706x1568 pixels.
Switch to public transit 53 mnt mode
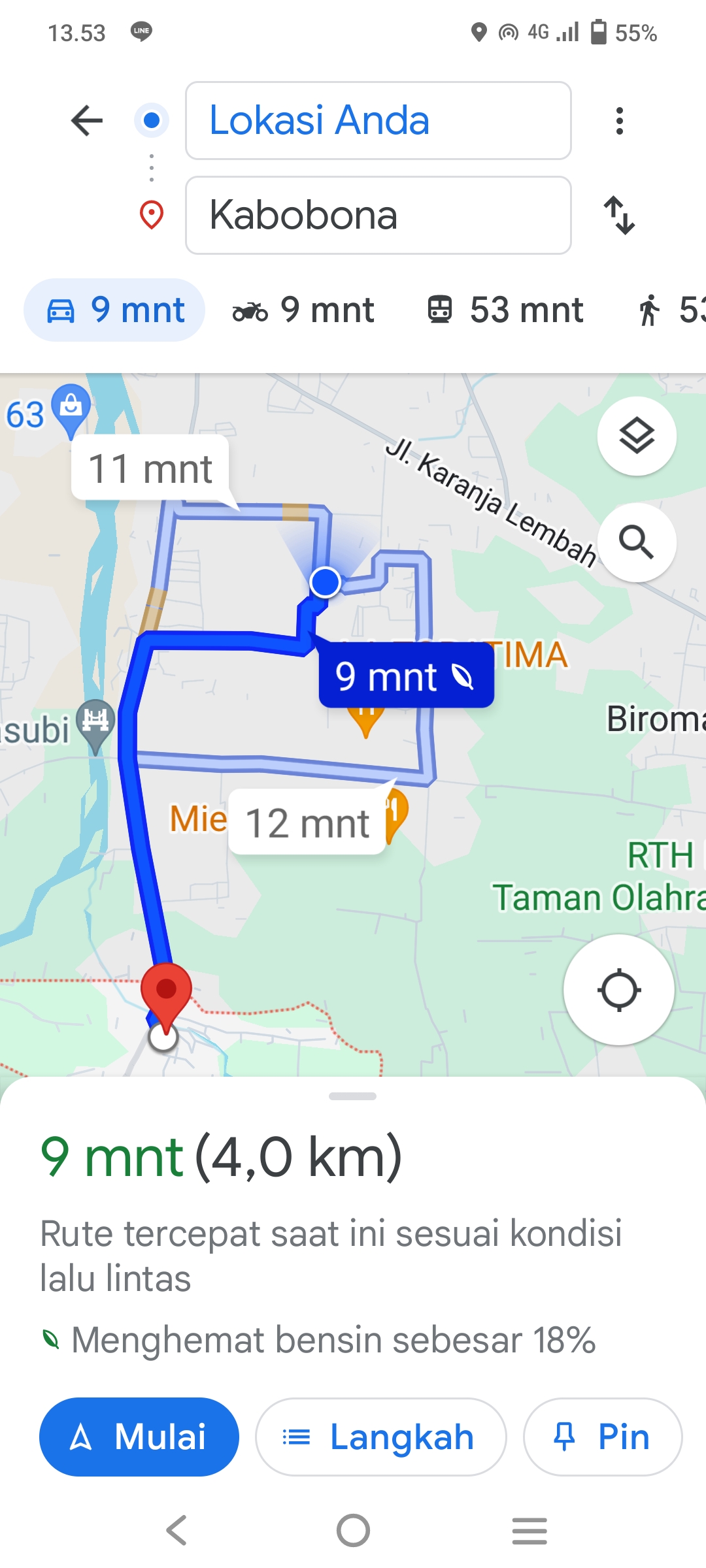coord(505,310)
